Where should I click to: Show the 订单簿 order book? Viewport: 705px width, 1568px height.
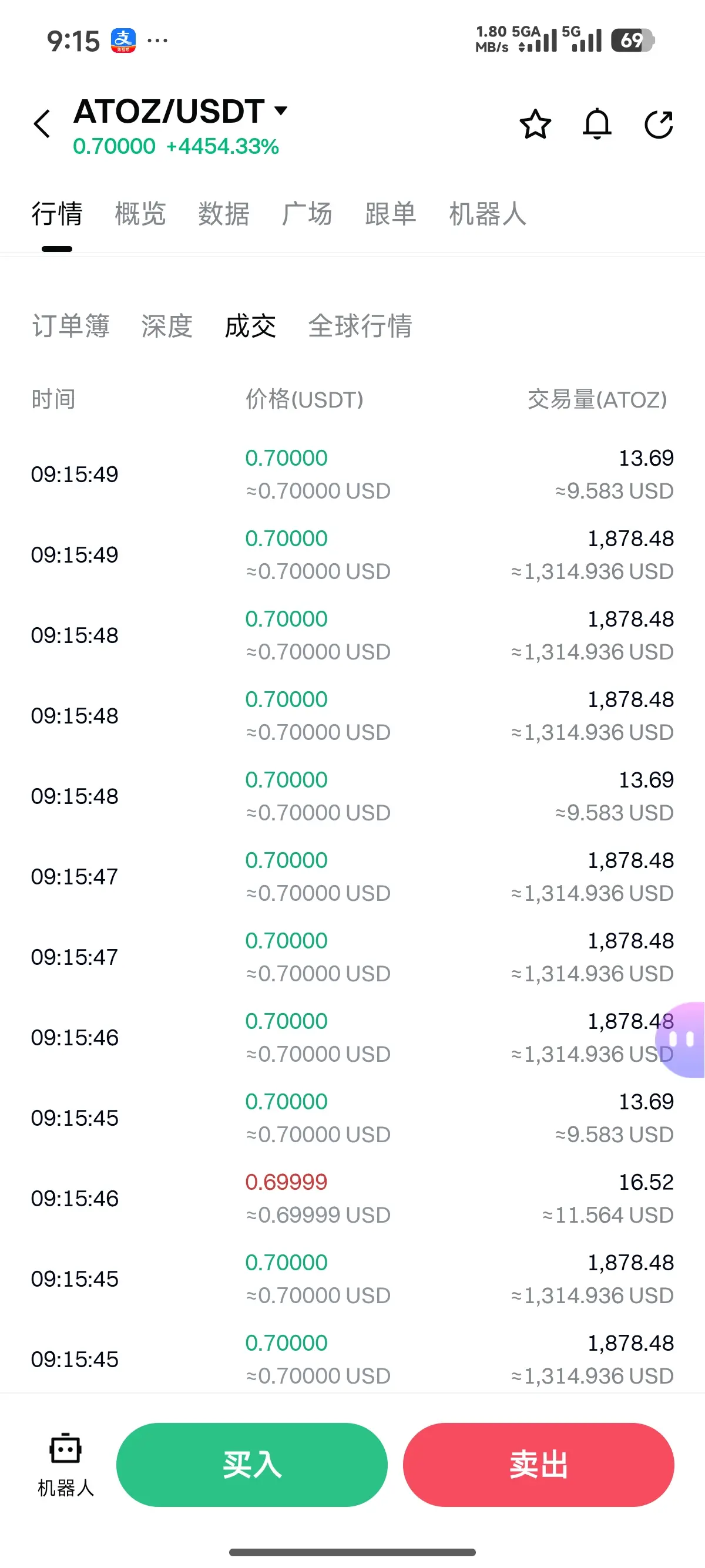tap(70, 327)
